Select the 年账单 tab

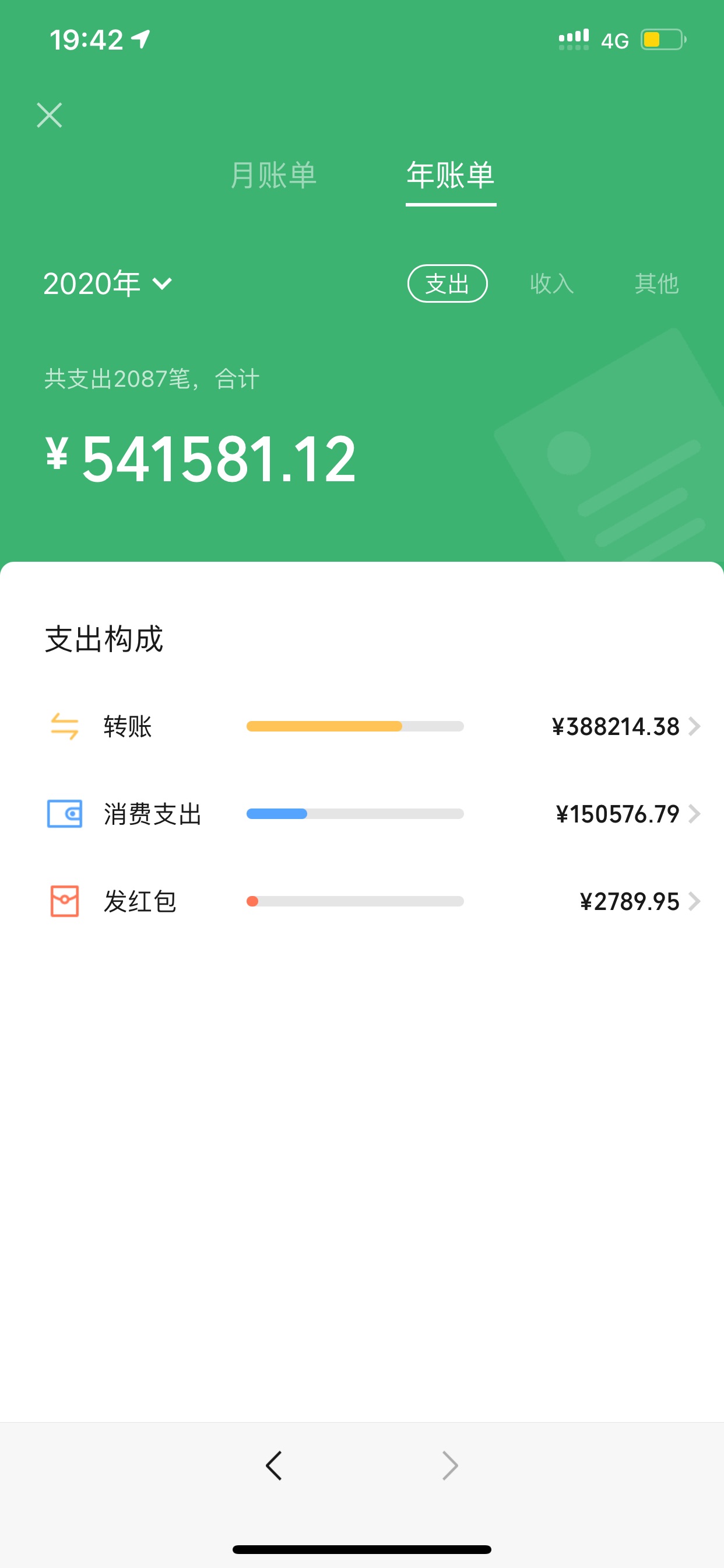pos(451,176)
